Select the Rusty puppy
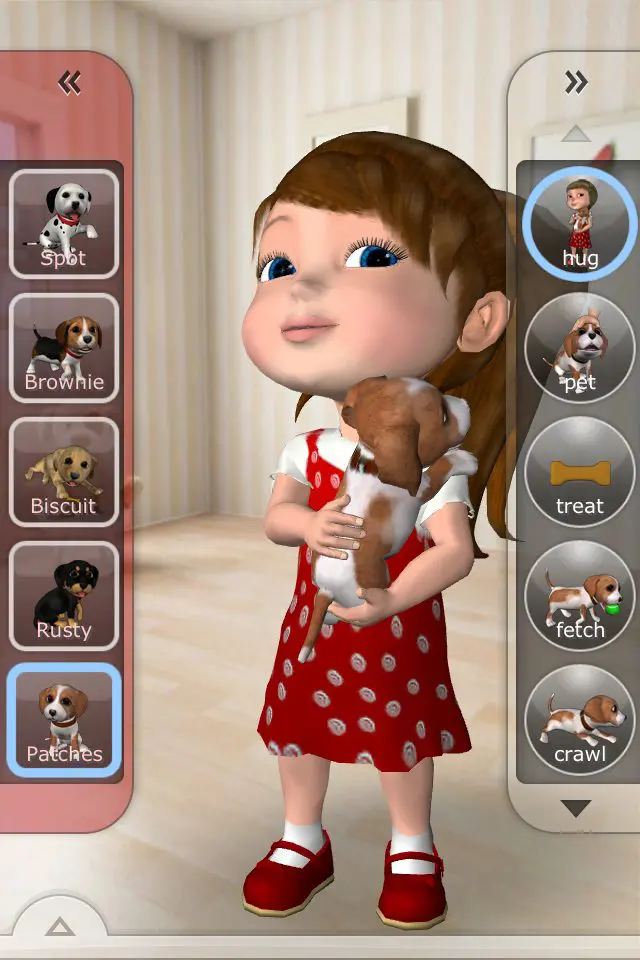The height and width of the screenshot is (960, 640). 64,596
